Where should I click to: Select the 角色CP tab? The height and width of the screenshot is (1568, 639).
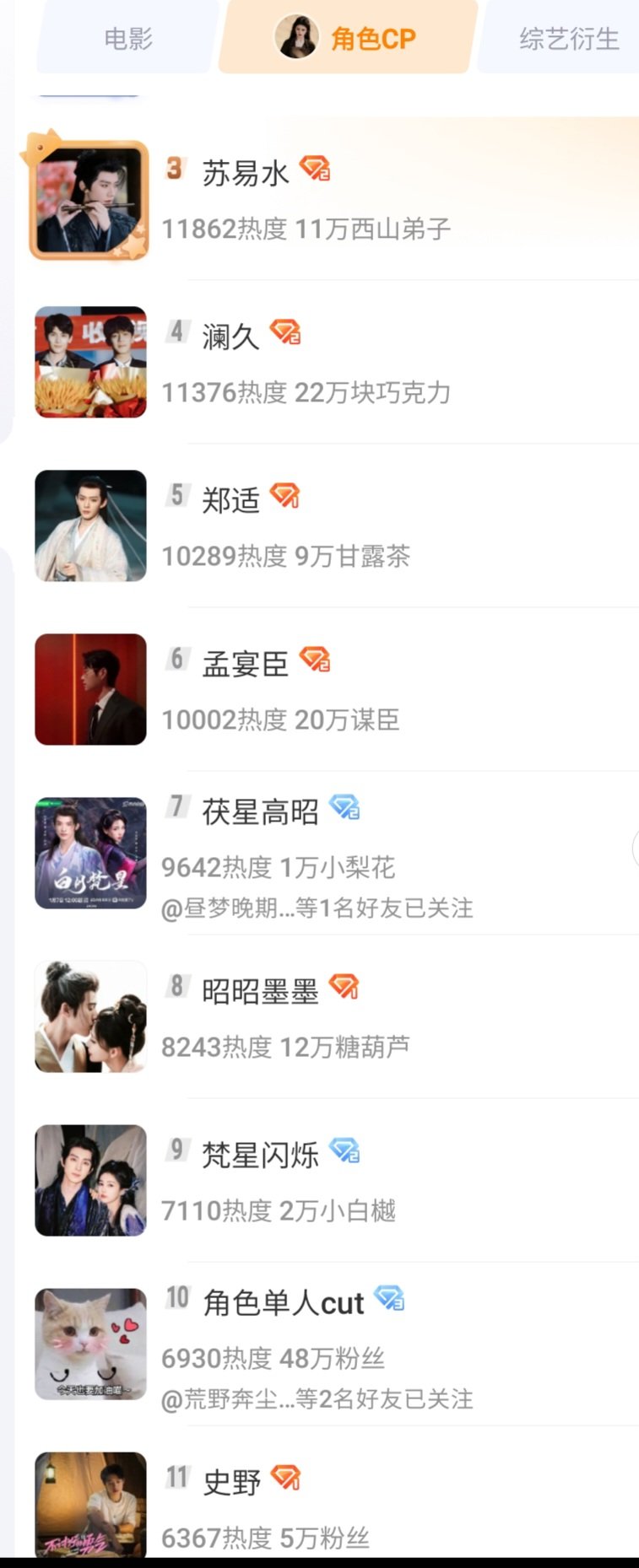[349, 39]
